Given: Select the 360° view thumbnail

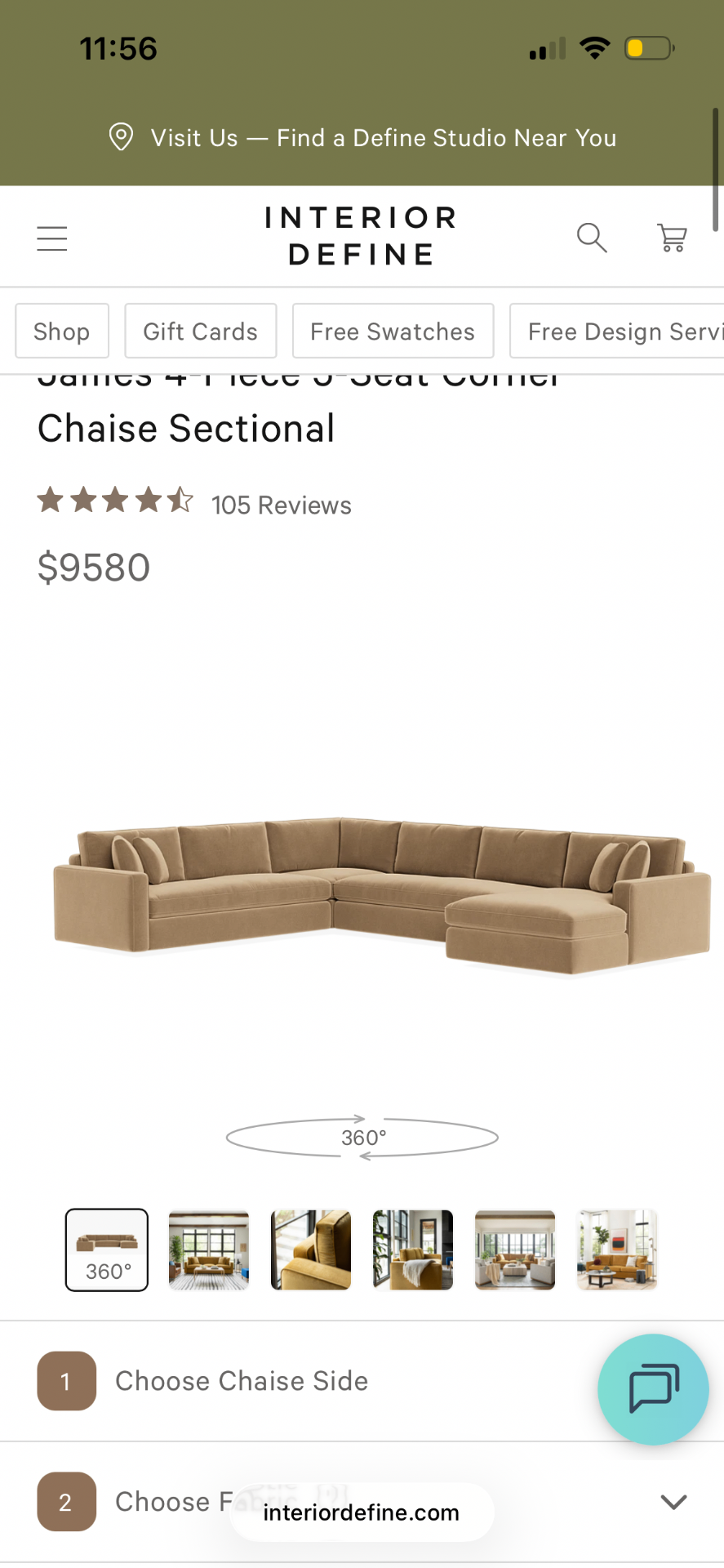Looking at the screenshot, I should pos(107,1249).
